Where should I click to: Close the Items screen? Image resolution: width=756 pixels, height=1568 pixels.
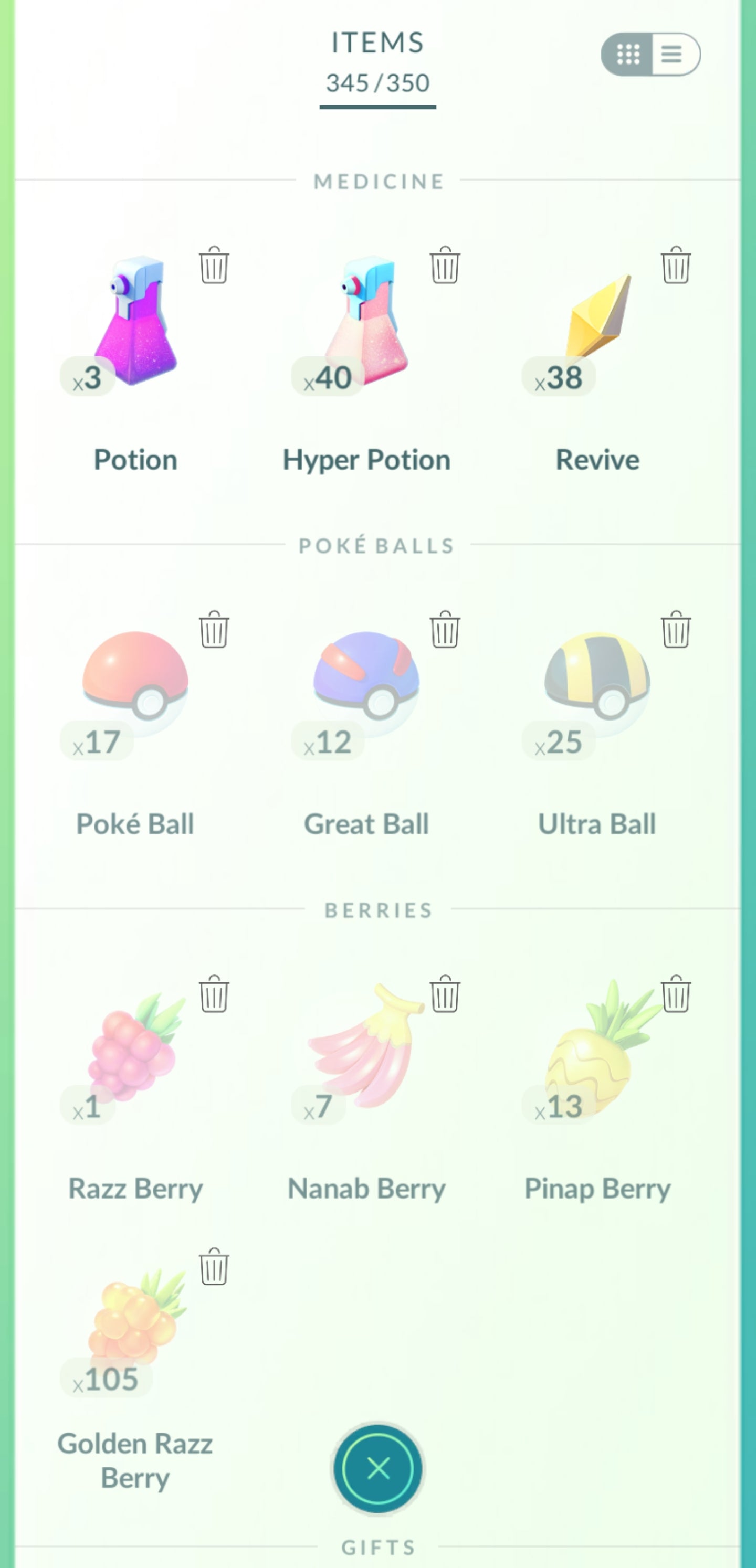377,1468
